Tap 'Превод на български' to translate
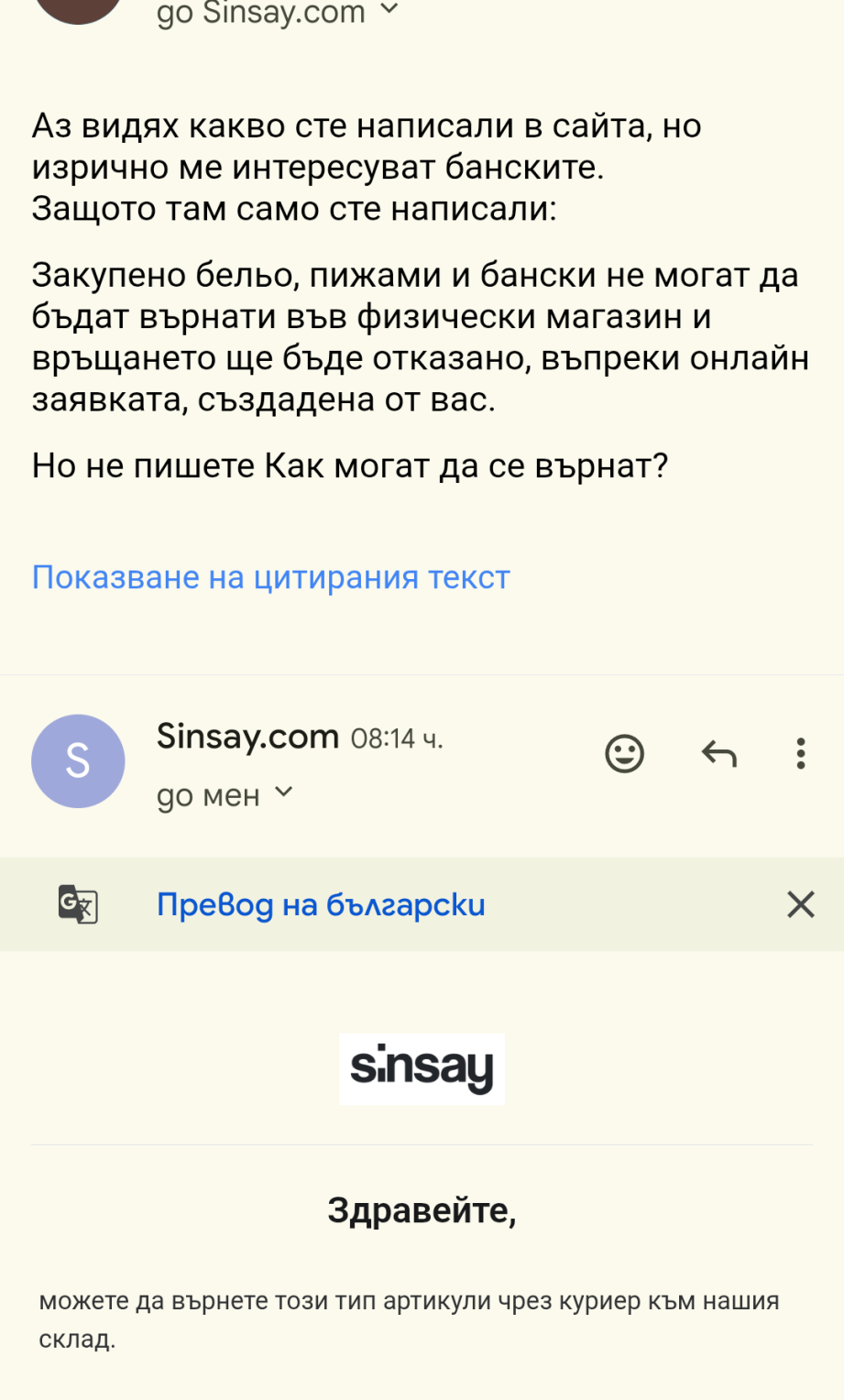844x1400 pixels. coord(321,905)
